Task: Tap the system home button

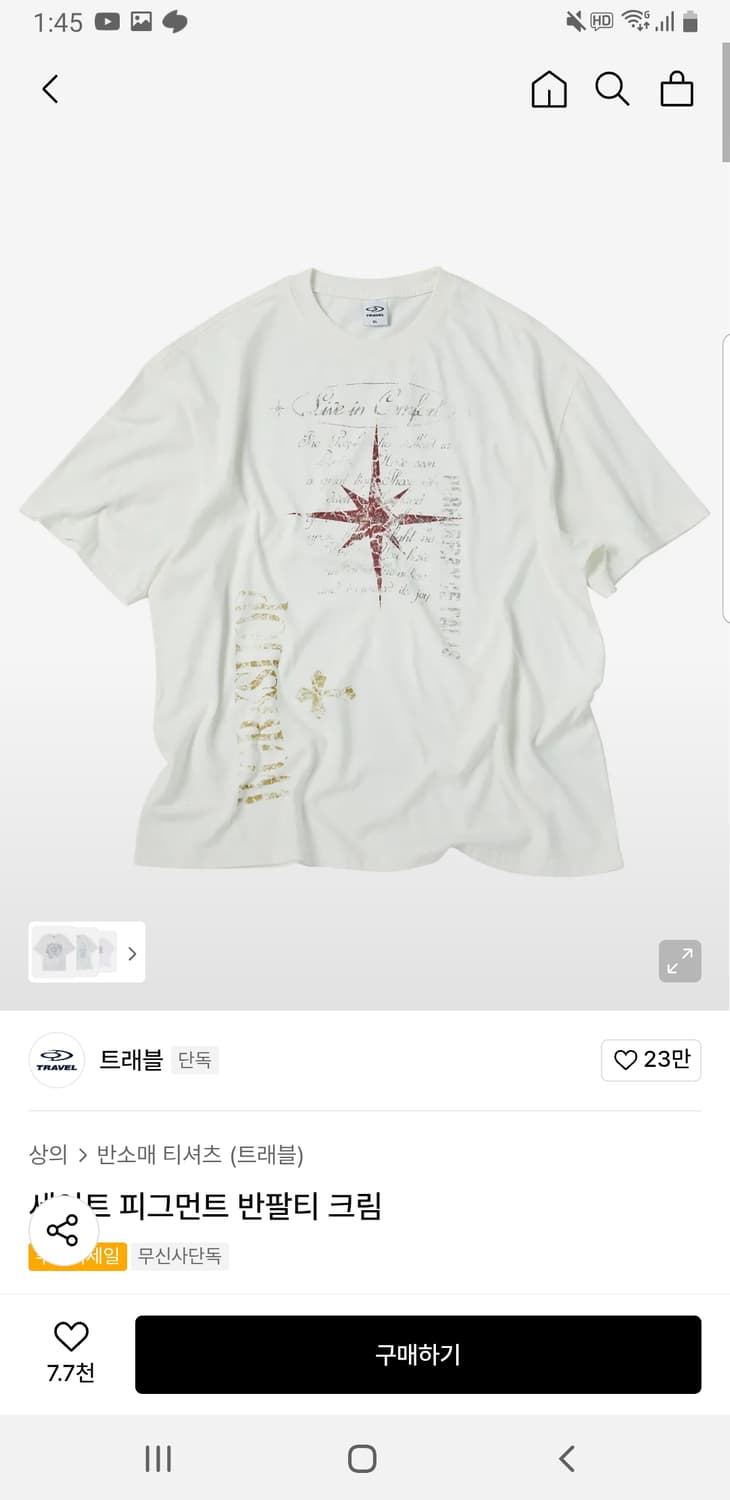Action: click(362, 1458)
